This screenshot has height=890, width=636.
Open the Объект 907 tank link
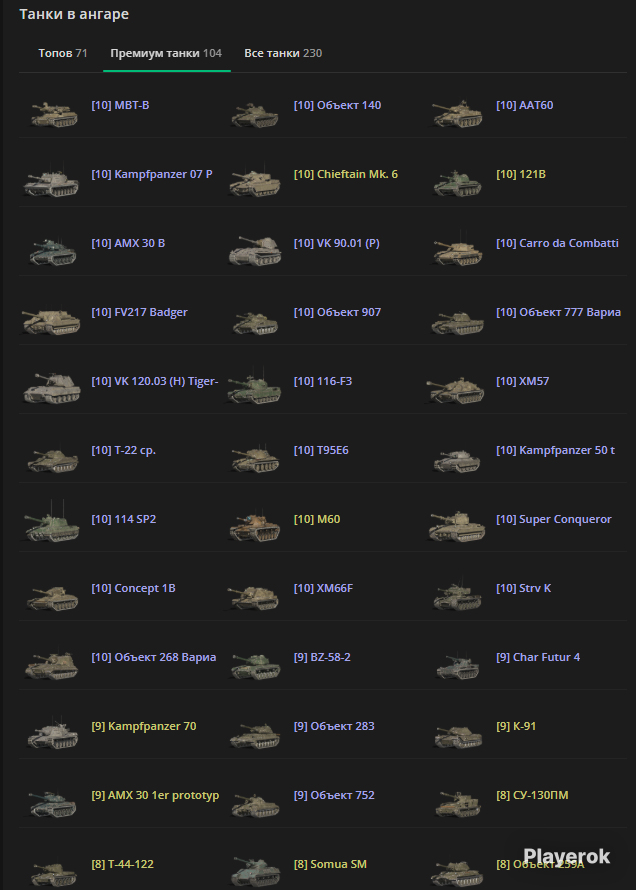338,313
